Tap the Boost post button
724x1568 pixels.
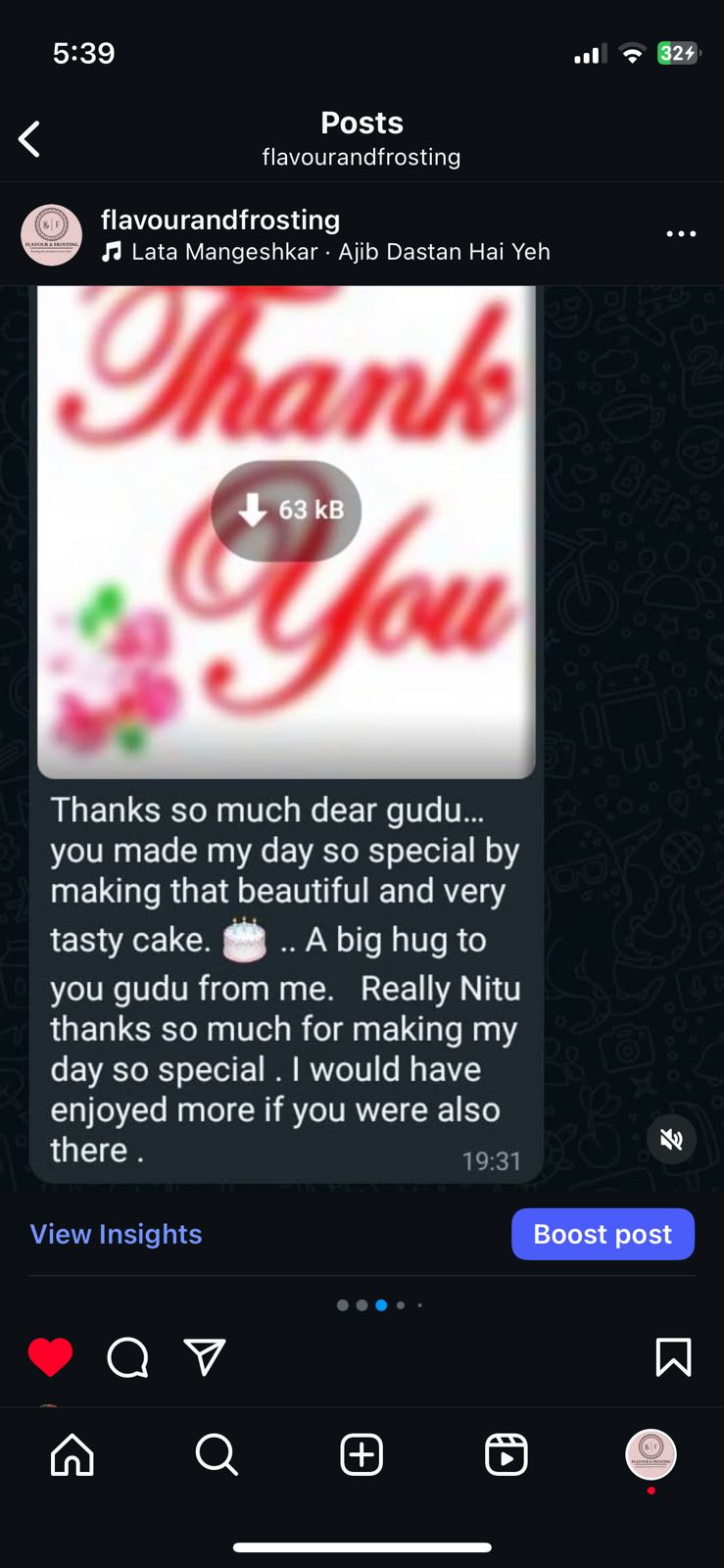603,1234
